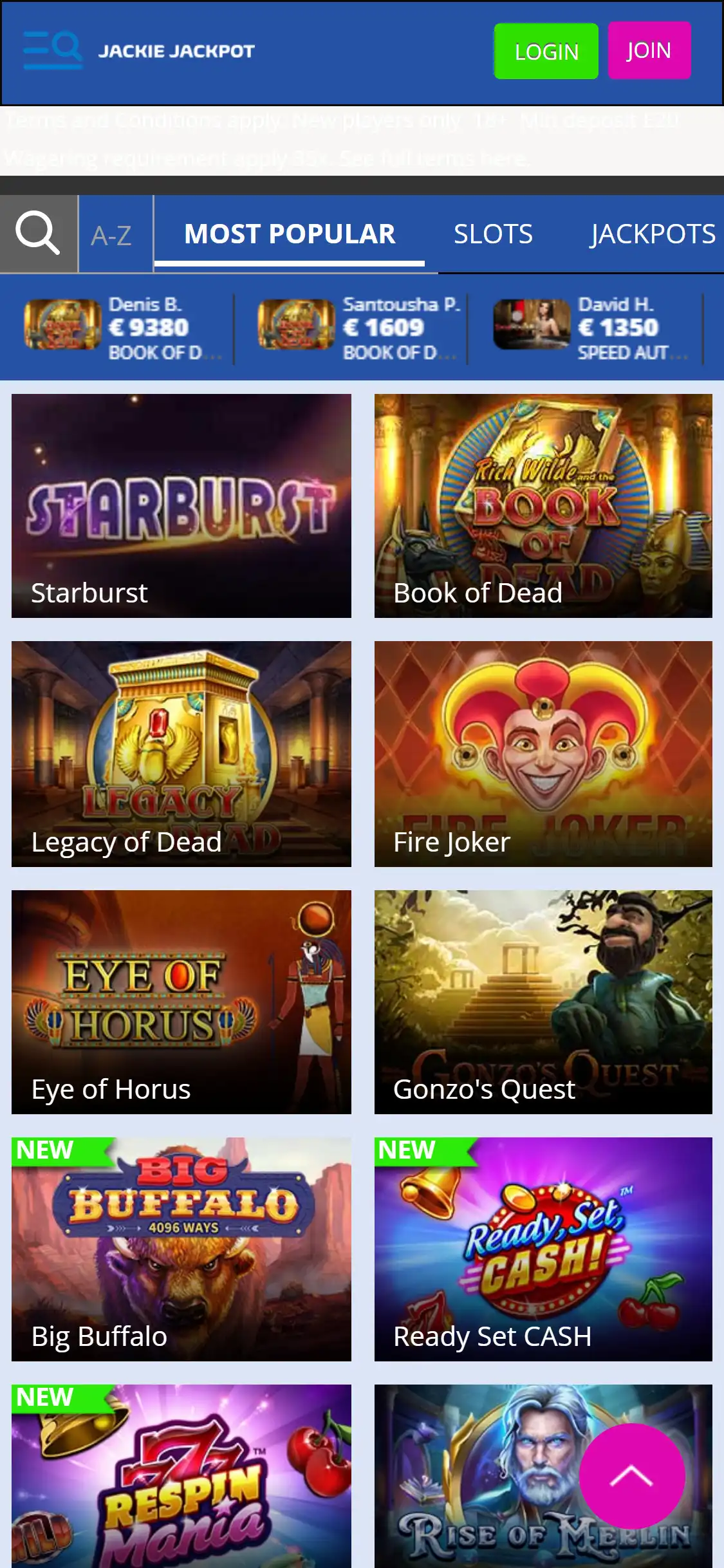Open the Eye of Horus game
724x1568 pixels.
point(181,1002)
